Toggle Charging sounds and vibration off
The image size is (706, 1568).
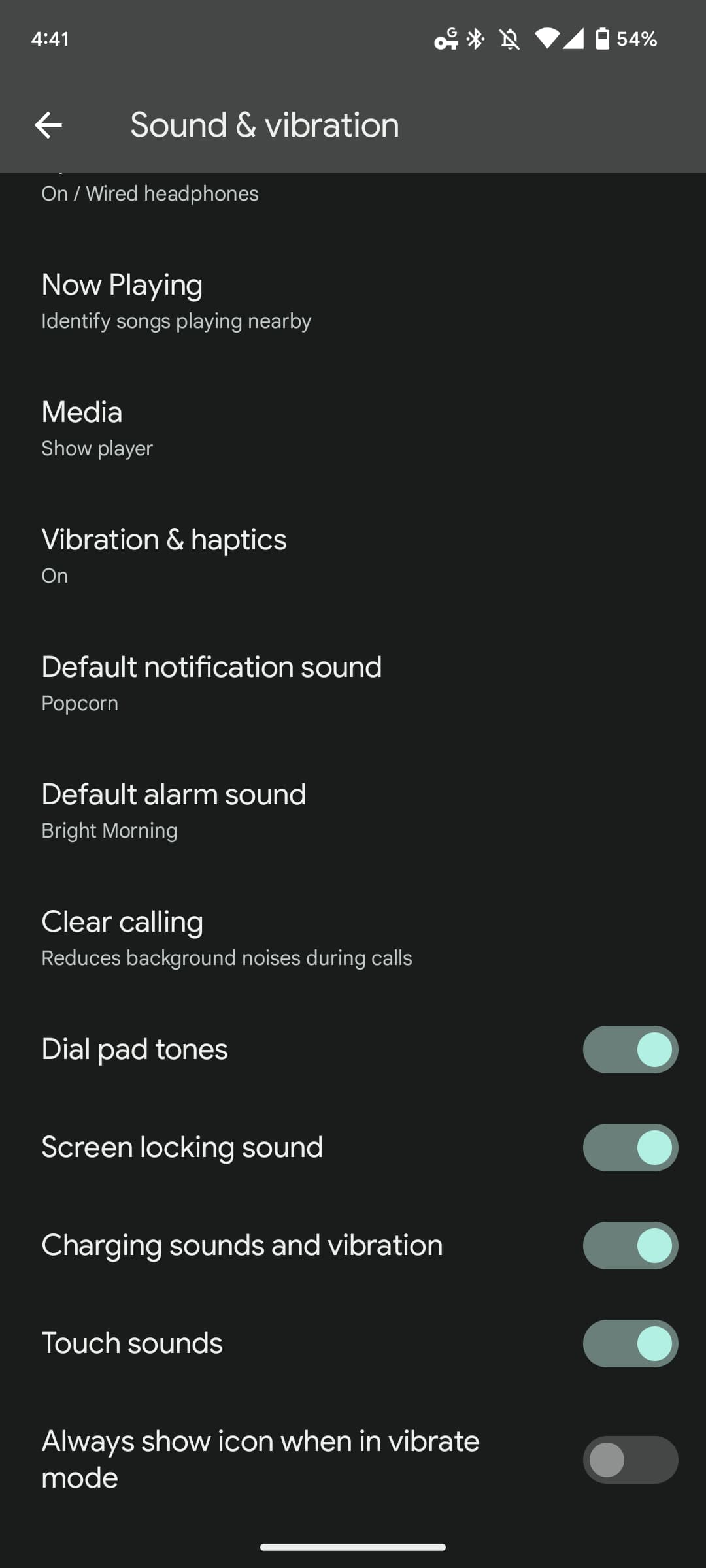pyautogui.click(x=630, y=1245)
